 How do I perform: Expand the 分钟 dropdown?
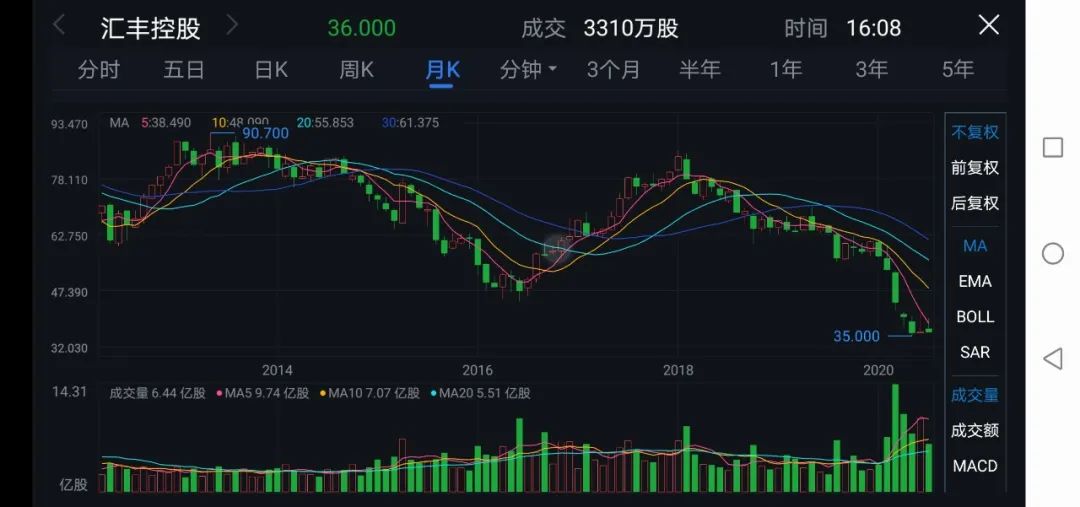click(x=528, y=70)
